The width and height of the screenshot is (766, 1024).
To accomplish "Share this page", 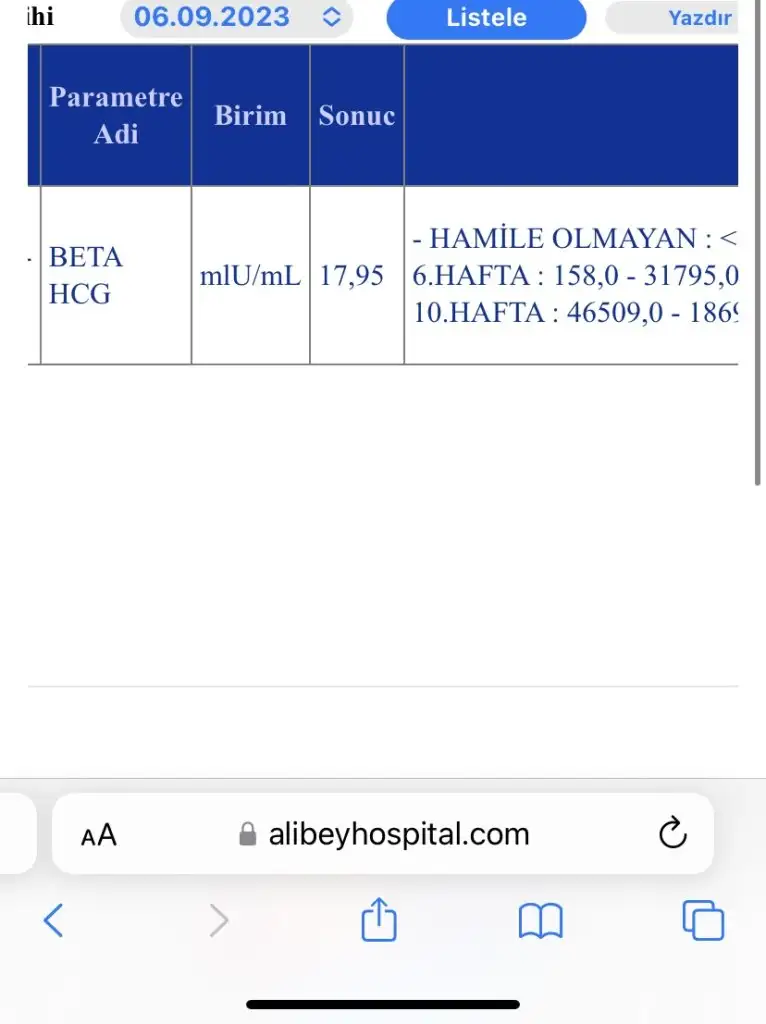I will pyautogui.click(x=378, y=920).
